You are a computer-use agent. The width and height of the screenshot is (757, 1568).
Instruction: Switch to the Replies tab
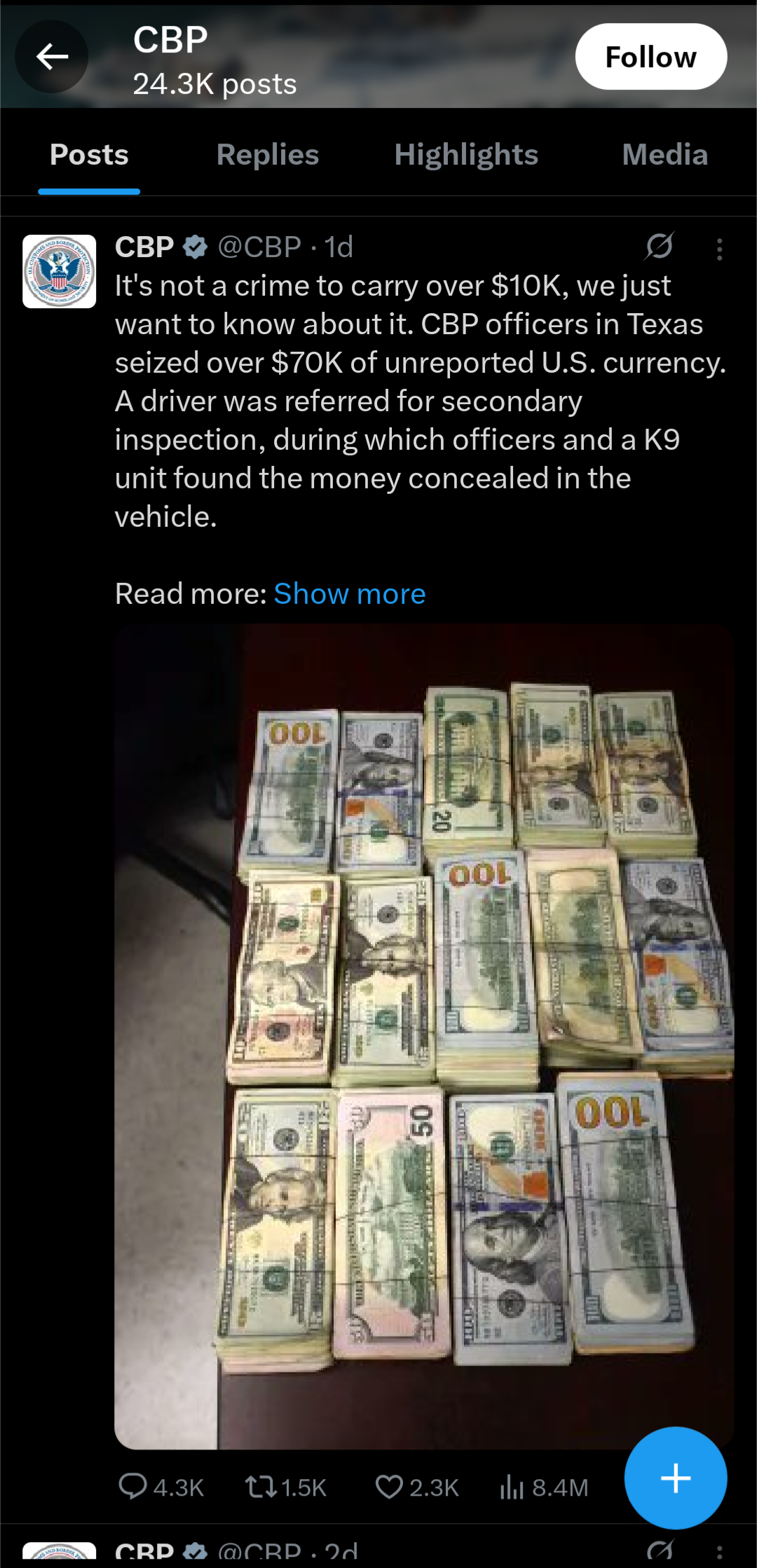tap(267, 155)
